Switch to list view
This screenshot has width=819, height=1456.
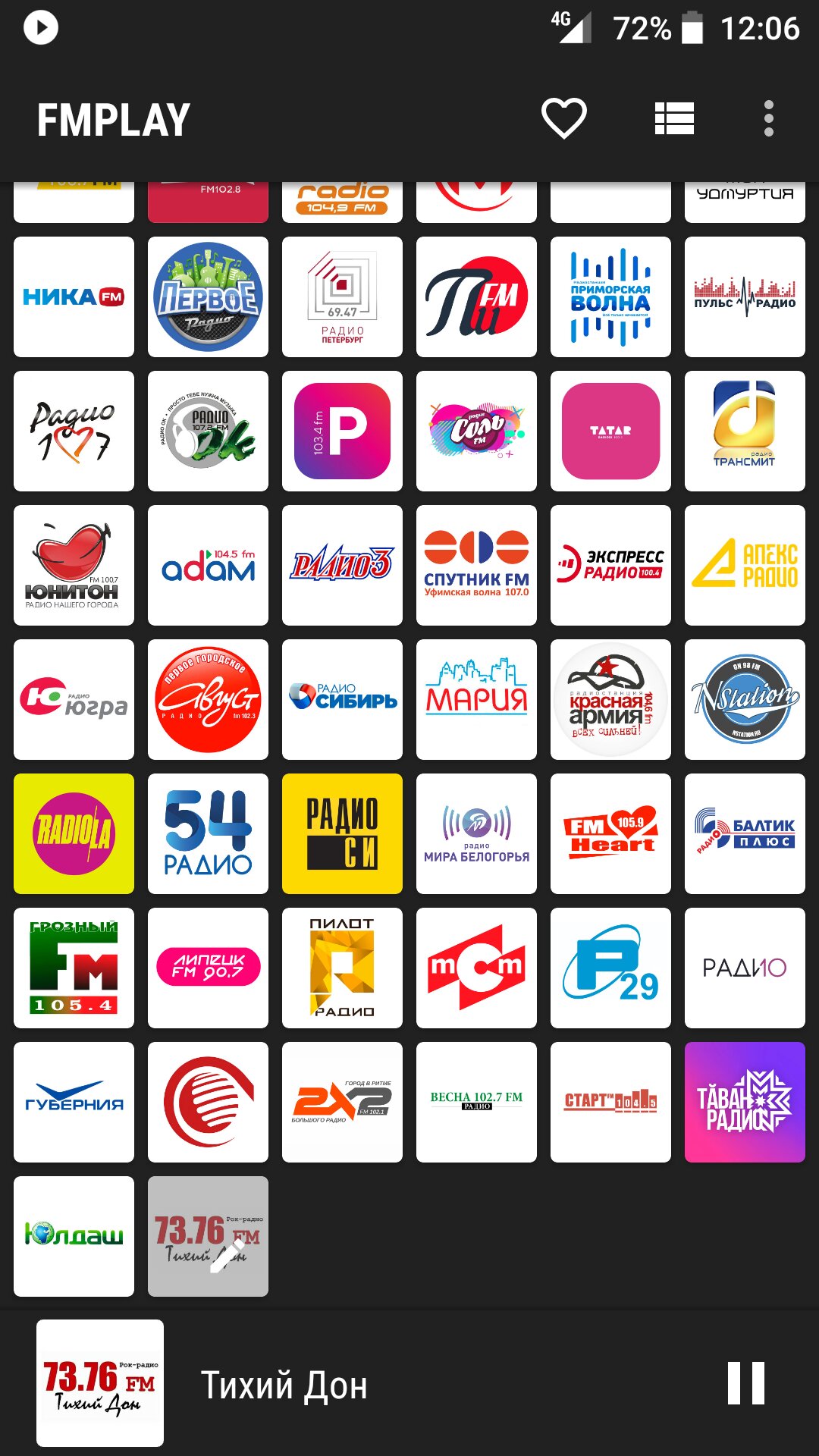click(674, 119)
